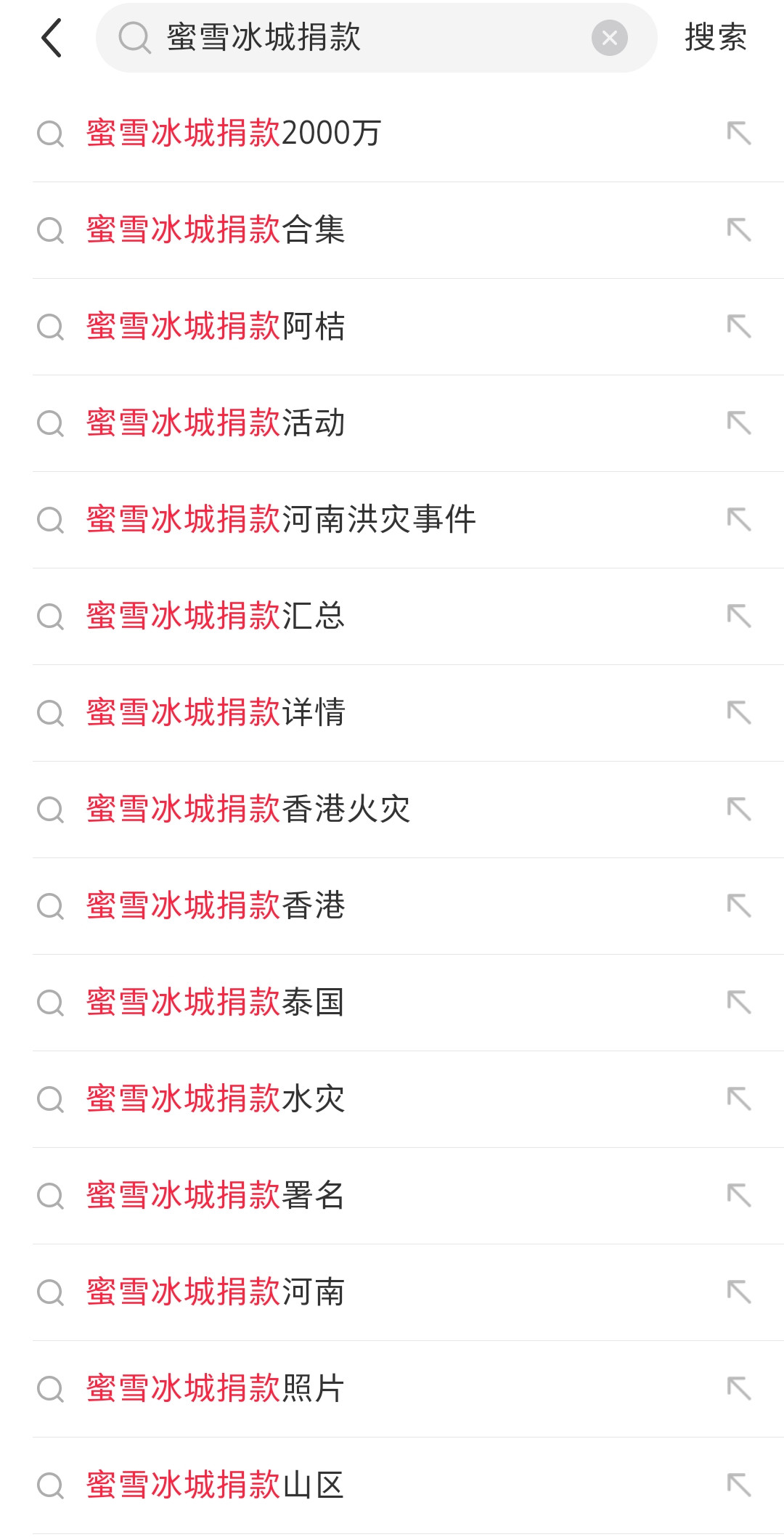Tap the 搜索 button
Viewport: 784px width, 1537px height.
point(715,38)
